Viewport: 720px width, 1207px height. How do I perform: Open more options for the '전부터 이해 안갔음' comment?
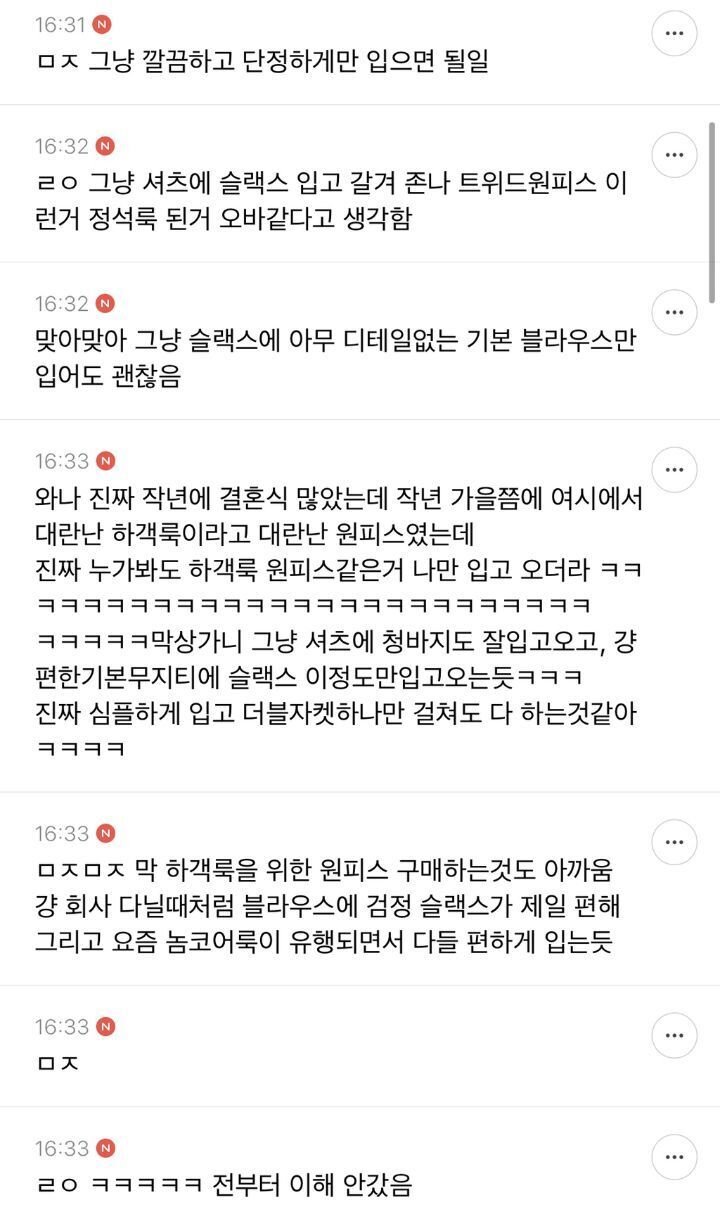click(674, 1157)
